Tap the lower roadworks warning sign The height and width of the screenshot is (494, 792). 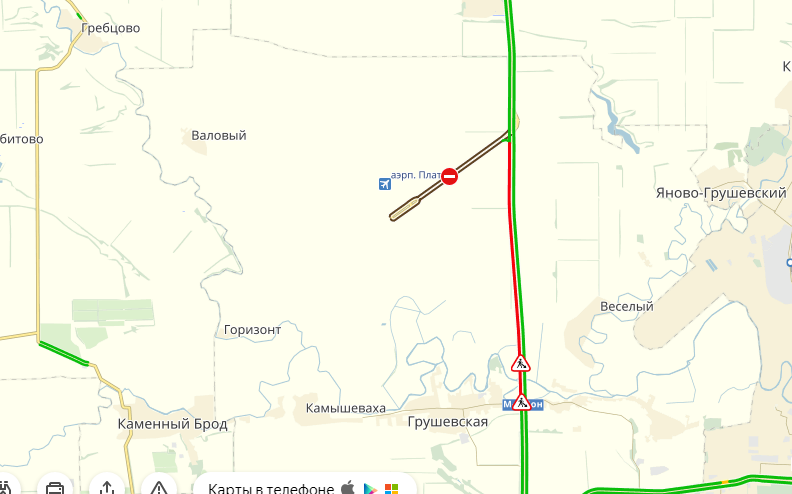coord(520,402)
